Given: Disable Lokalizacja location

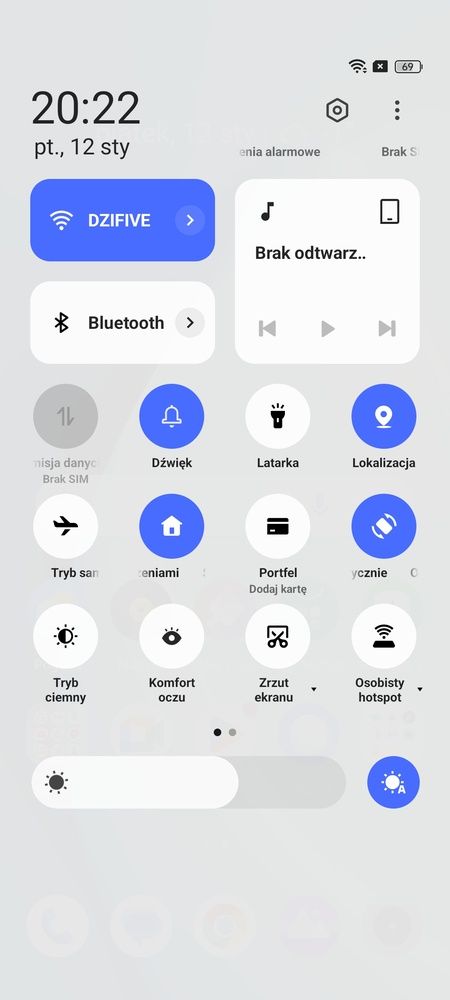Looking at the screenshot, I should (384, 416).
